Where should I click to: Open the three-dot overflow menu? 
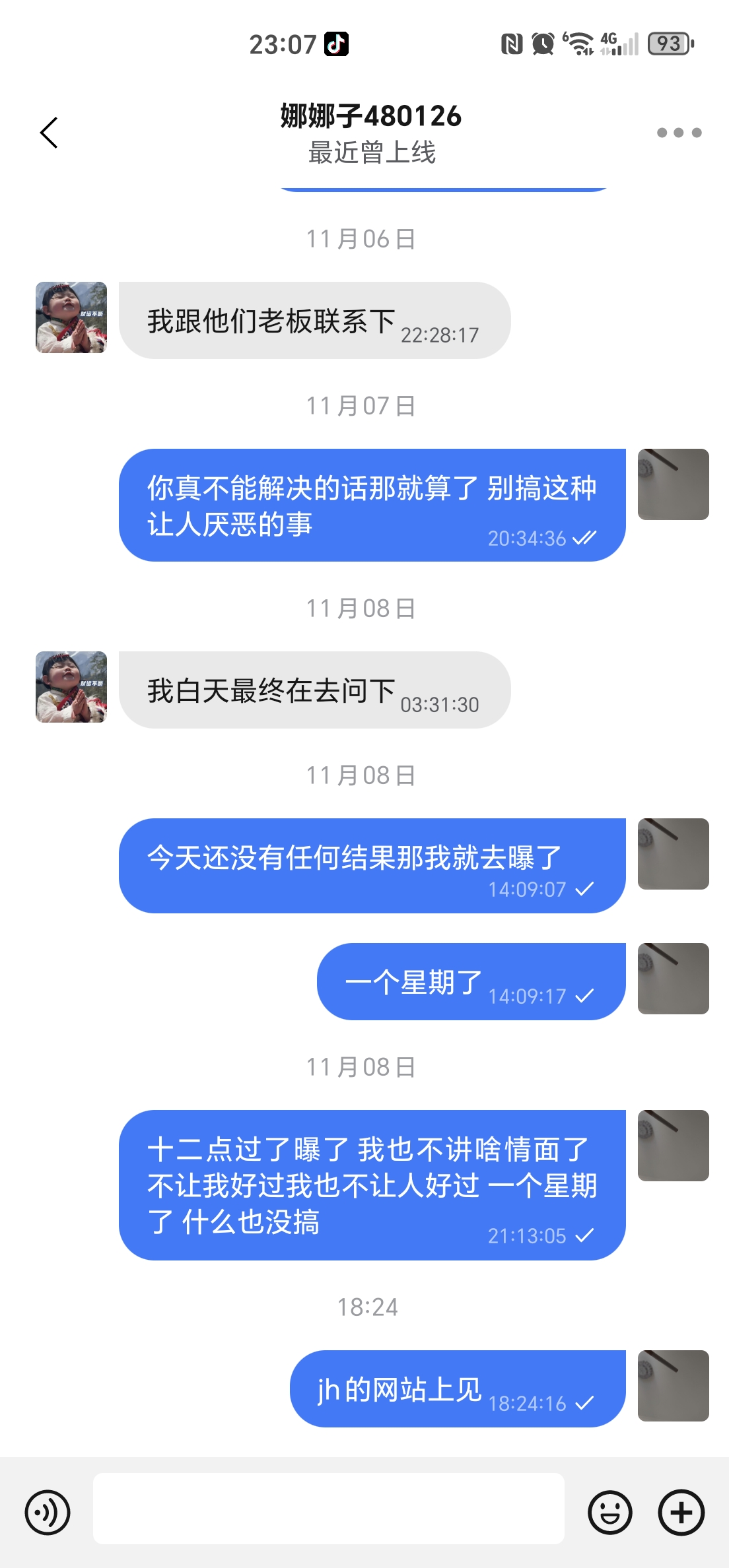679,133
